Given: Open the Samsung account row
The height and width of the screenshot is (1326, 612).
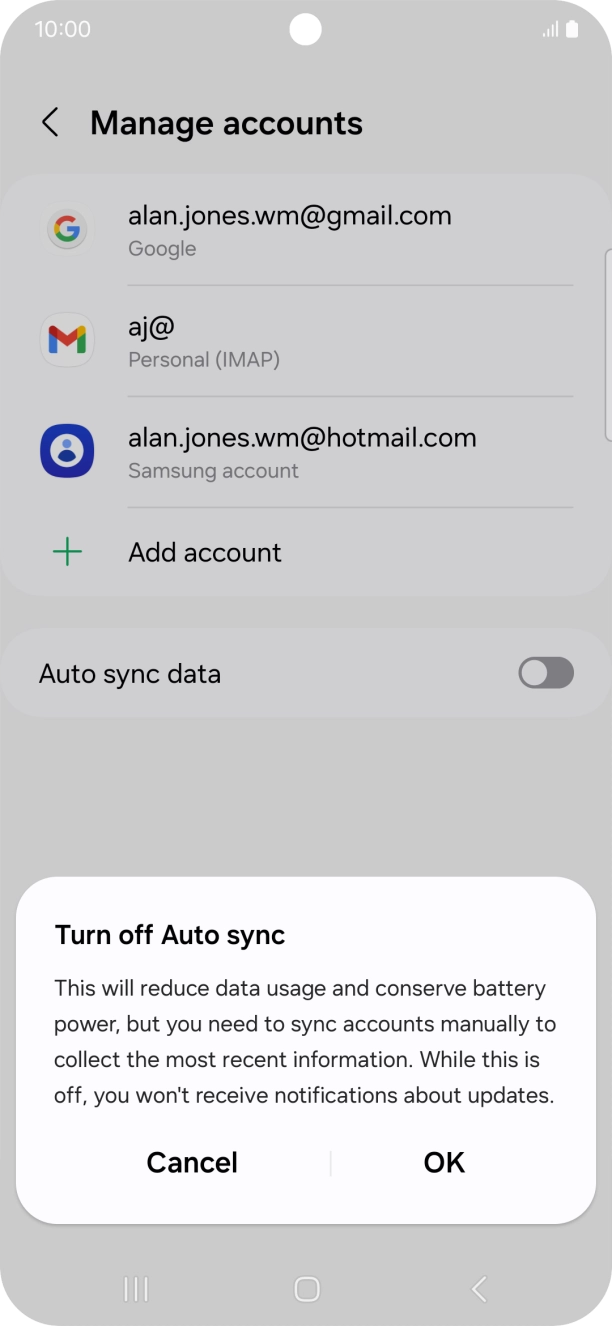Looking at the screenshot, I should click(x=290, y=452).
